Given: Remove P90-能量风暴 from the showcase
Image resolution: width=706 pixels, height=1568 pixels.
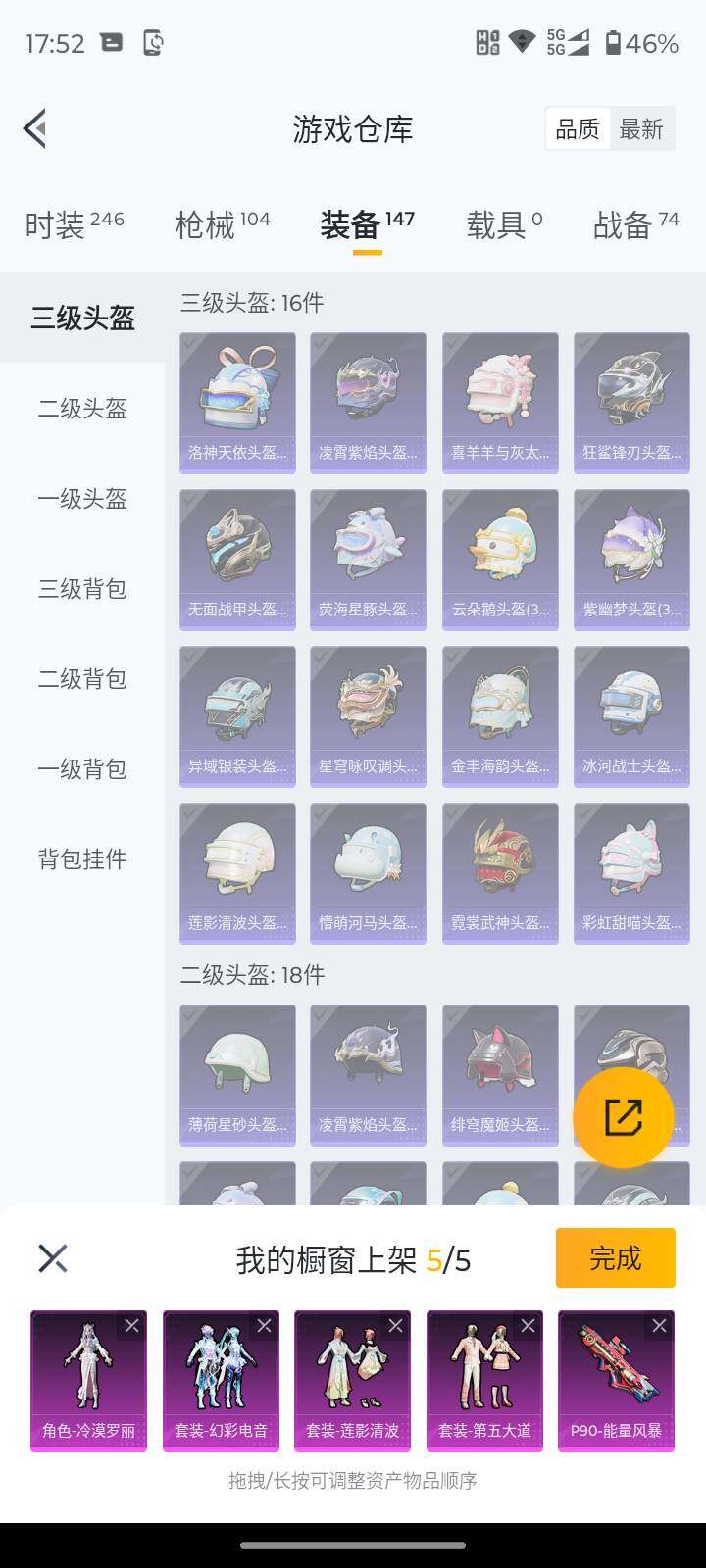Looking at the screenshot, I should [659, 1324].
